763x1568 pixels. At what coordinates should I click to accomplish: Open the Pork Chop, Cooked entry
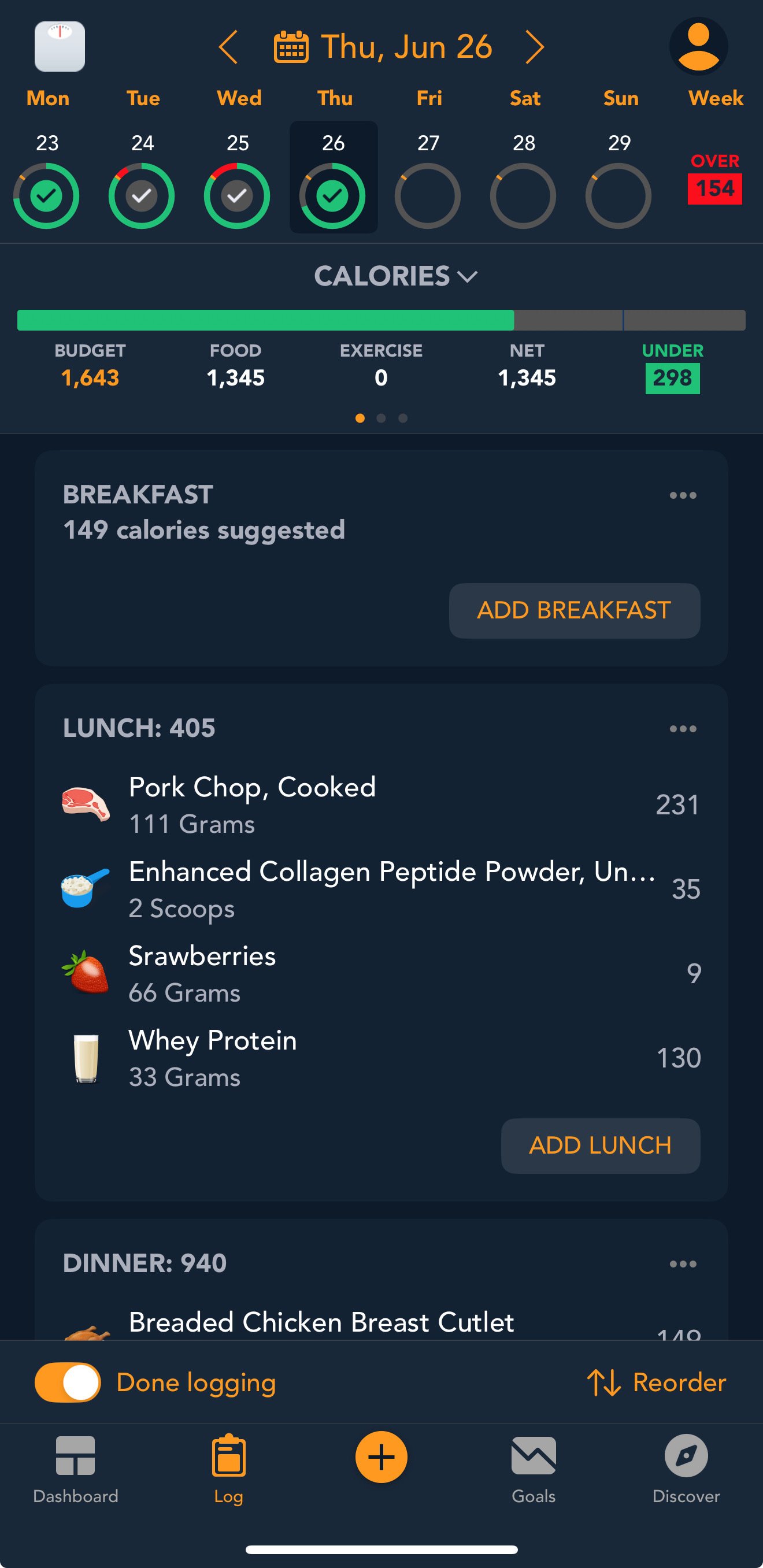[381, 805]
